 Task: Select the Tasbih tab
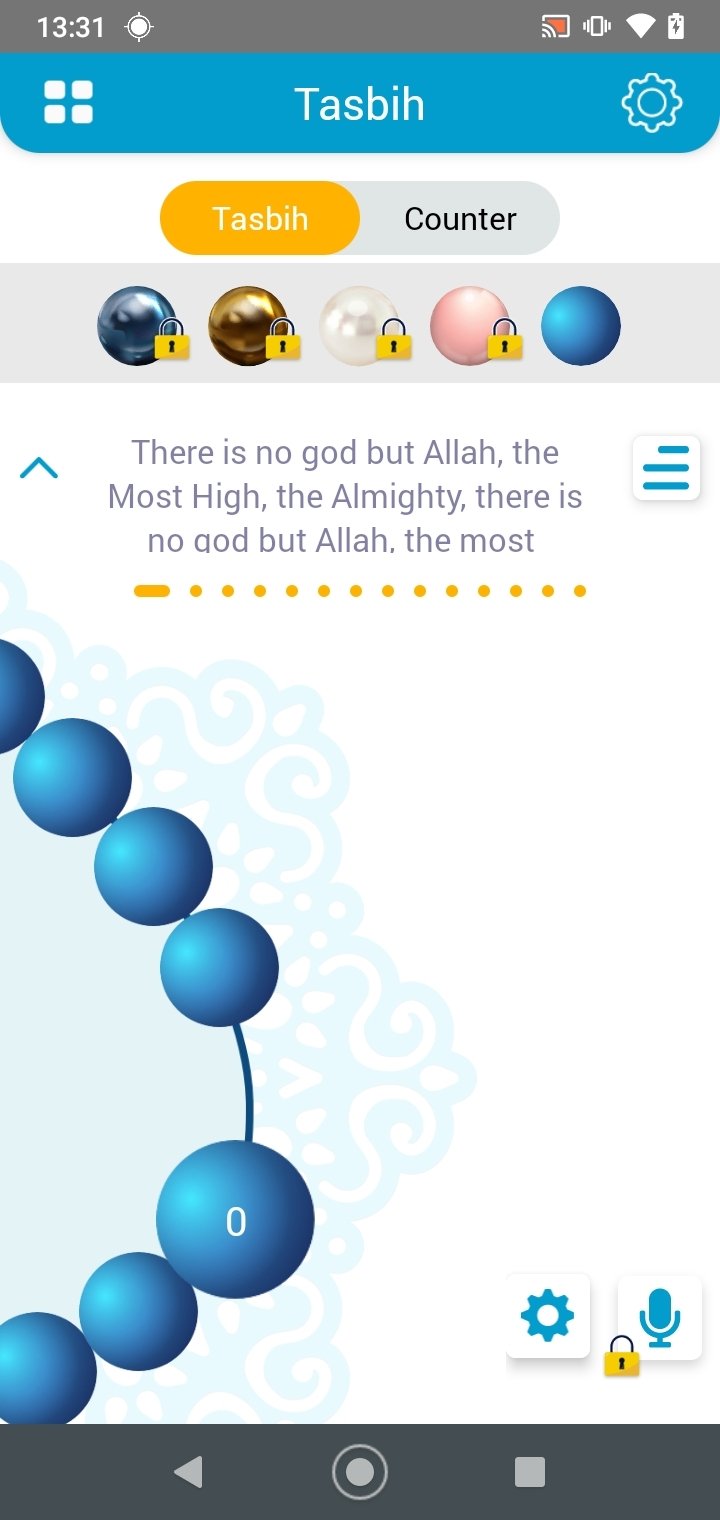pyautogui.click(x=260, y=218)
